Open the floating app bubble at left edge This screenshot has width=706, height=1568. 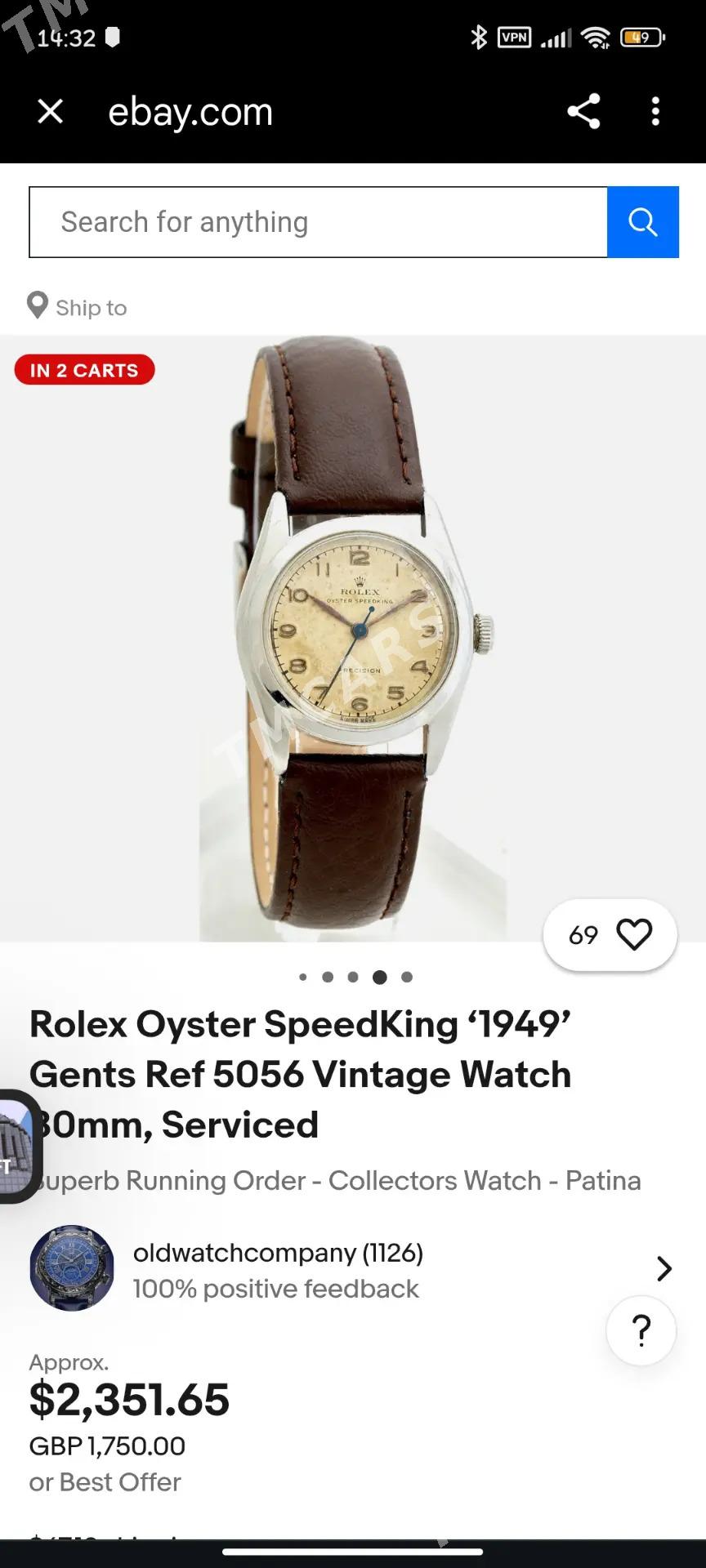pos(18,1146)
